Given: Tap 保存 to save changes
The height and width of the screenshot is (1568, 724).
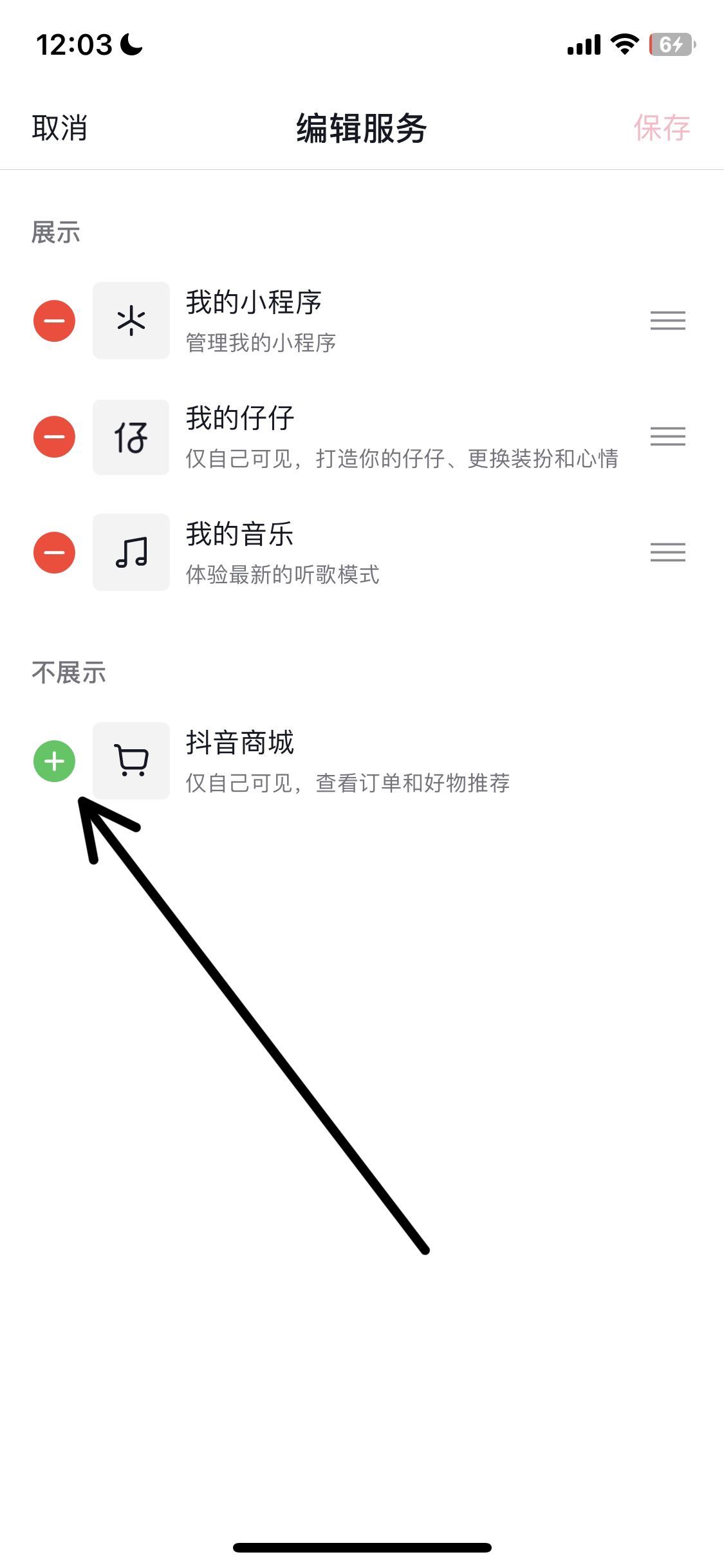Looking at the screenshot, I should point(664,127).
